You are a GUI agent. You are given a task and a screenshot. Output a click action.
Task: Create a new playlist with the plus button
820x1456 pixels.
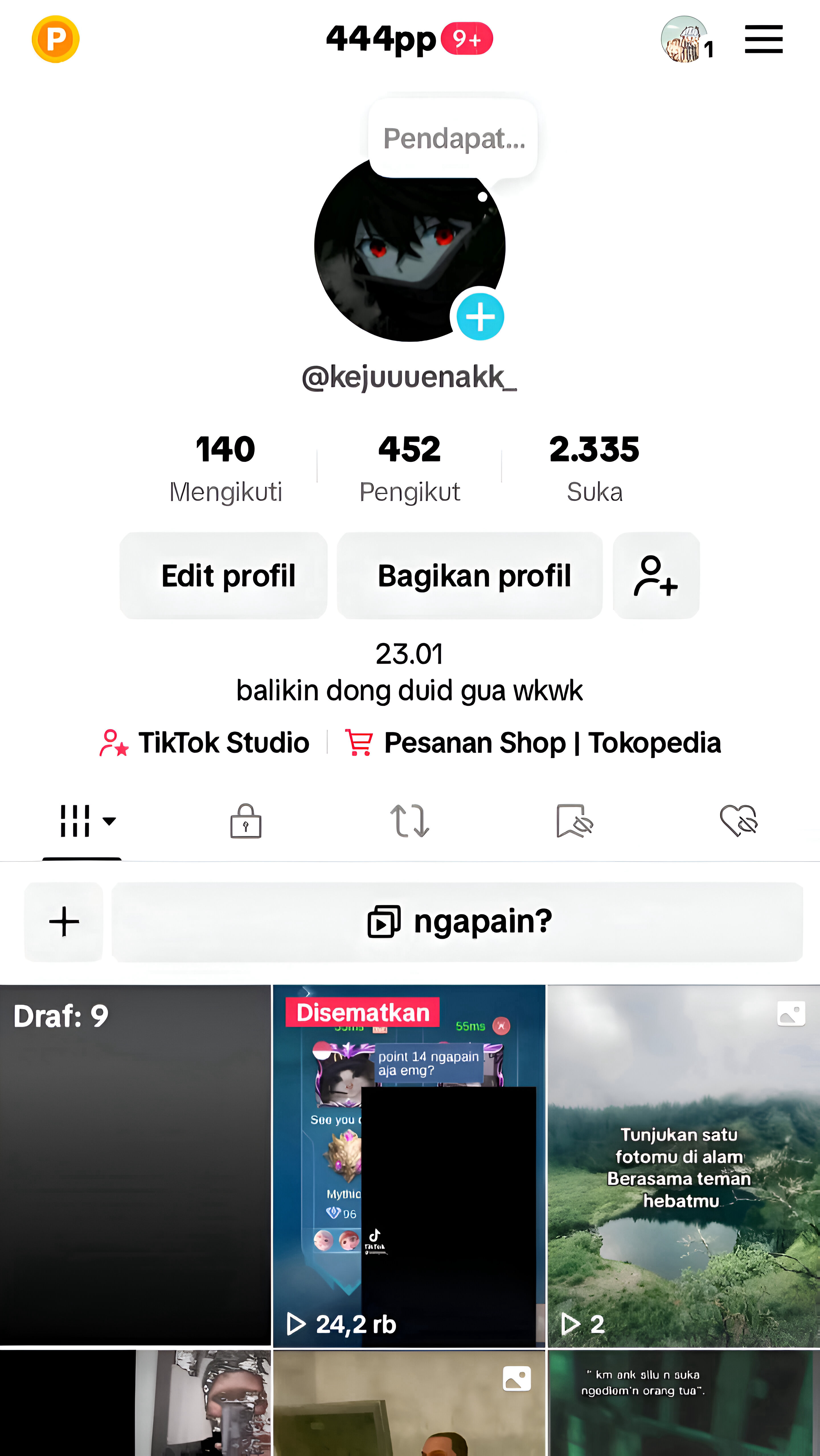(x=64, y=922)
